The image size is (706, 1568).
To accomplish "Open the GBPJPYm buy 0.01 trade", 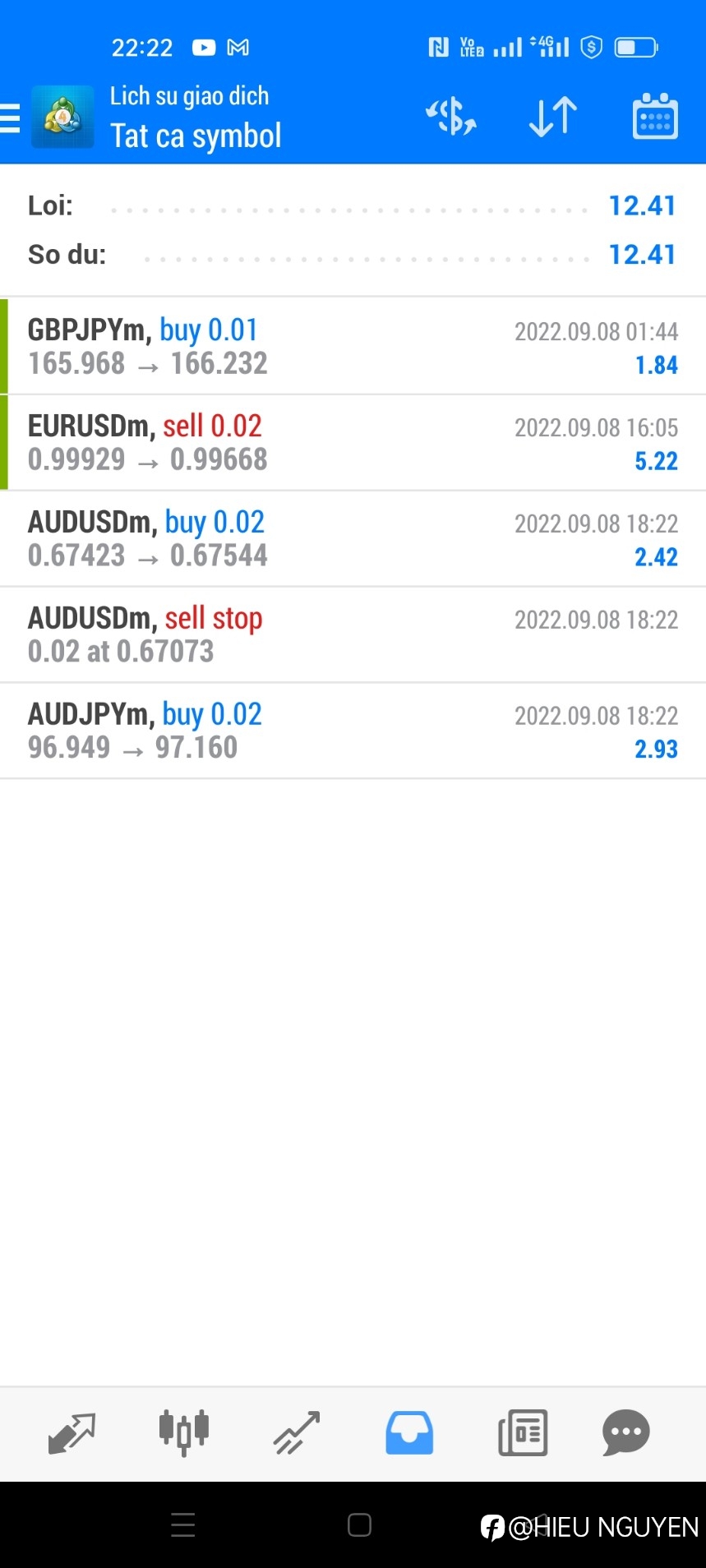I will click(353, 346).
